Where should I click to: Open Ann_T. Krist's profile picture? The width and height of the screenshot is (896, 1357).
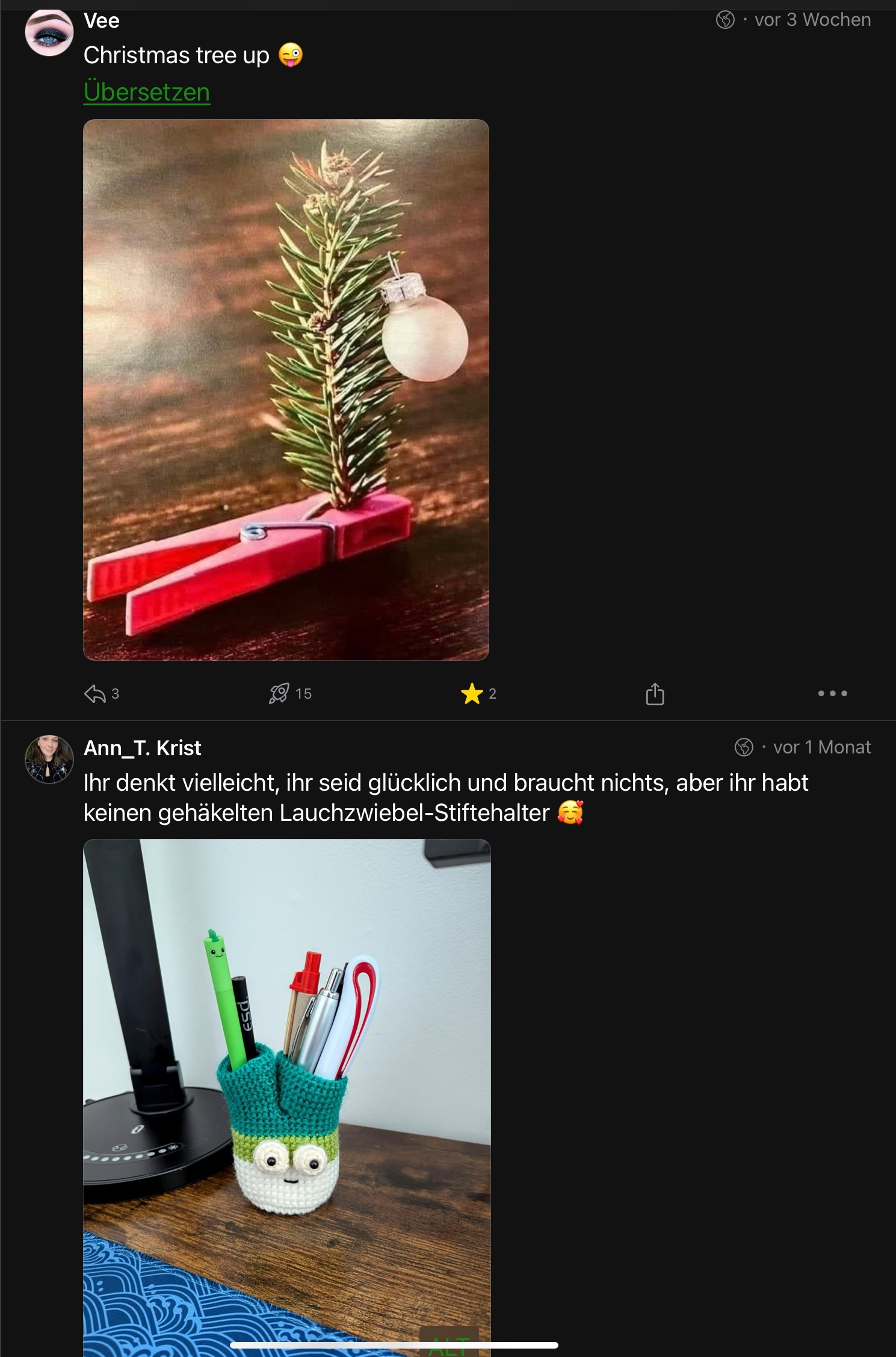(x=49, y=759)
